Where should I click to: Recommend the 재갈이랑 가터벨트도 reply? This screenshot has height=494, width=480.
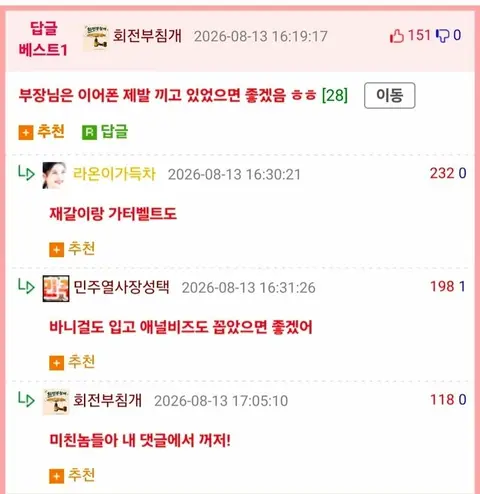(72, 249)
